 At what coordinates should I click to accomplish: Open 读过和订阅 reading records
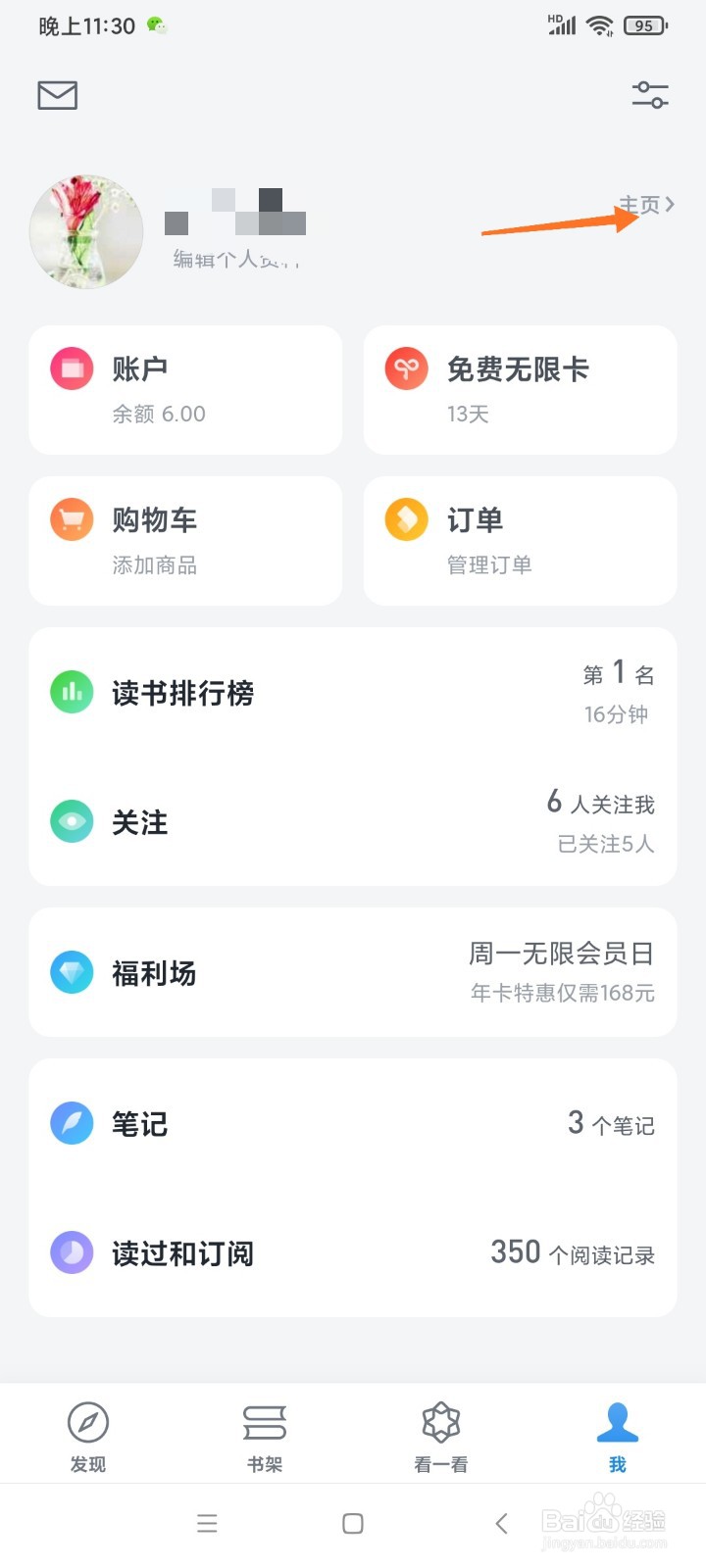point(352,1252)
